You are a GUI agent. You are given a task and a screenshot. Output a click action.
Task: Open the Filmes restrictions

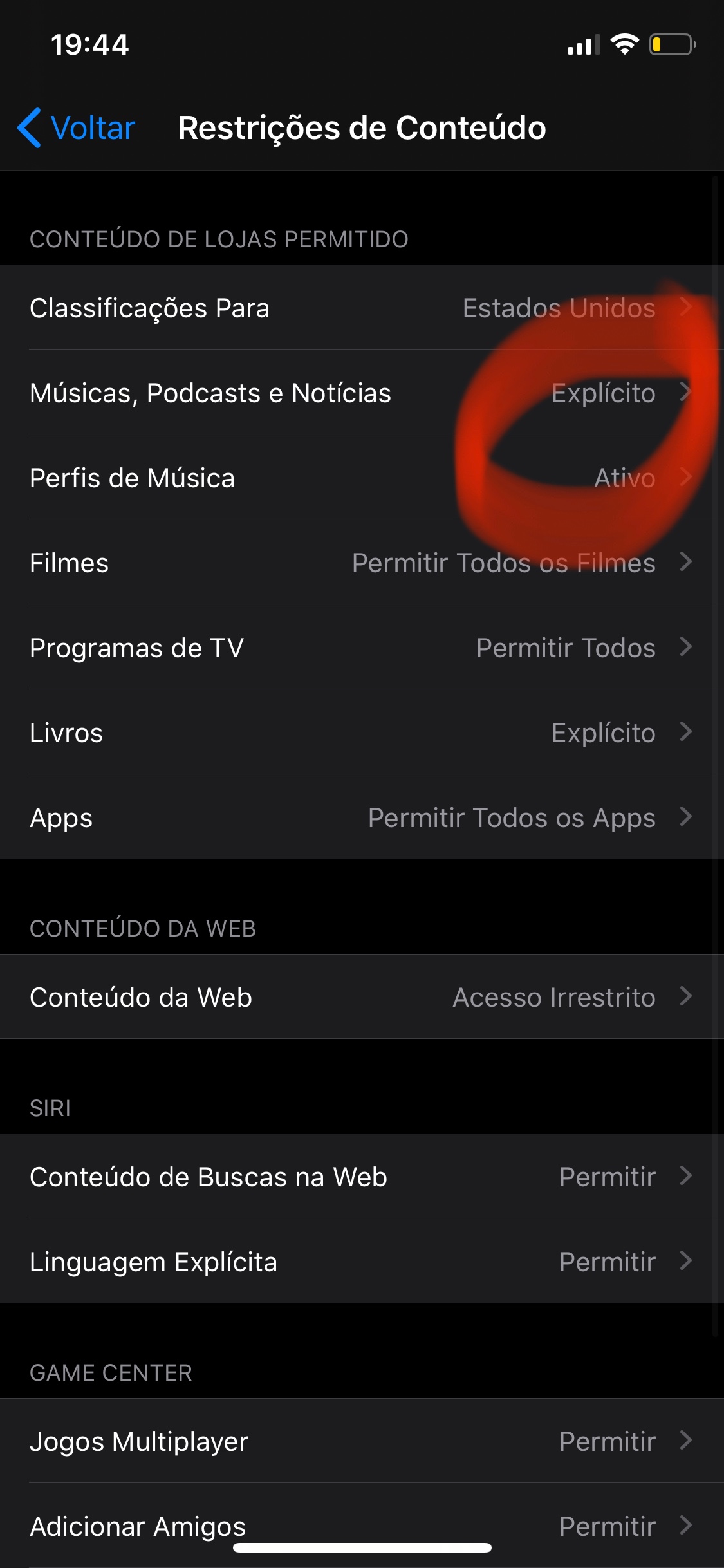pos(360,563)
